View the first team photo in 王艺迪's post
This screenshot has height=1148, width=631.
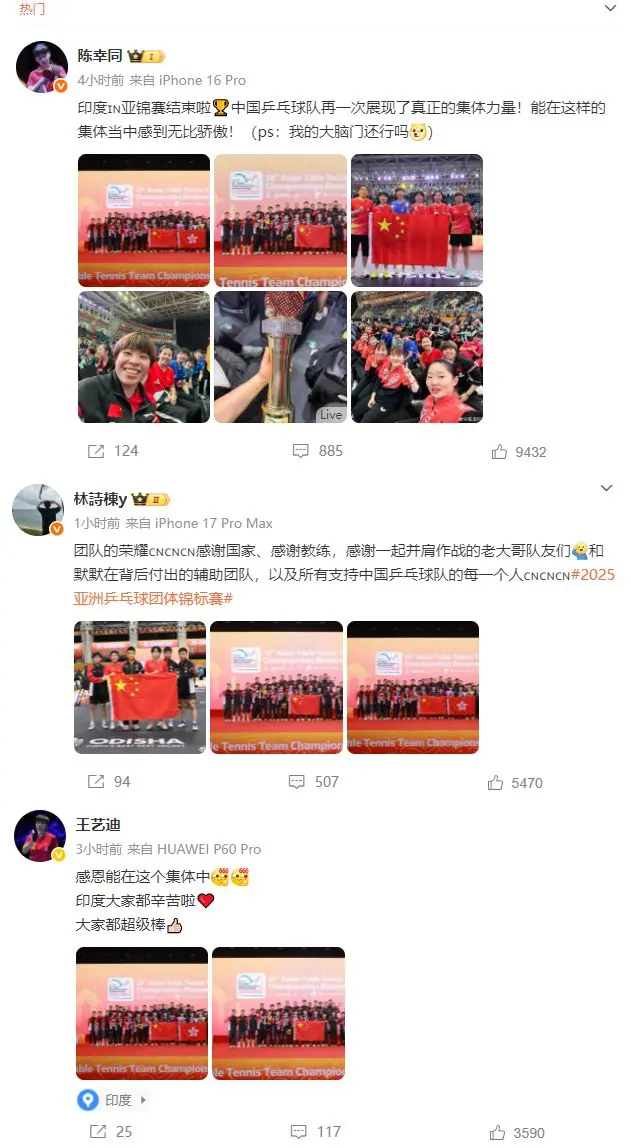tap(142, 1013)
